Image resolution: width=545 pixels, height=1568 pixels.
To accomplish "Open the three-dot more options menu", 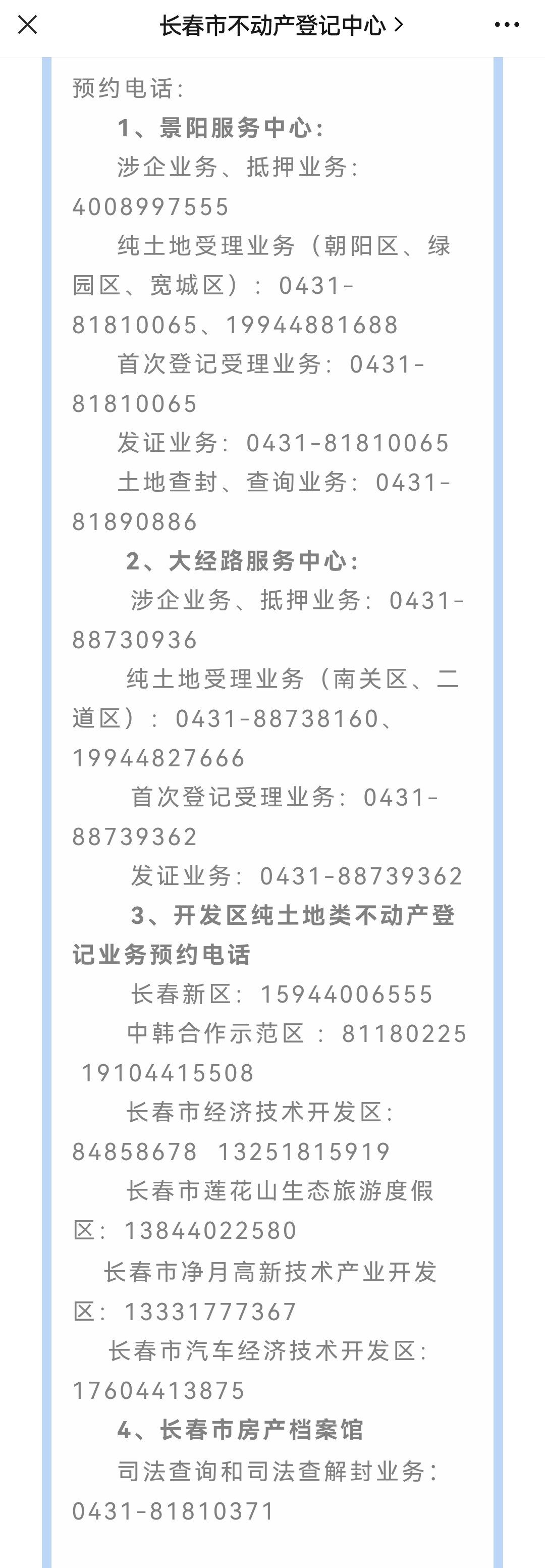I will tap(506, 25).
